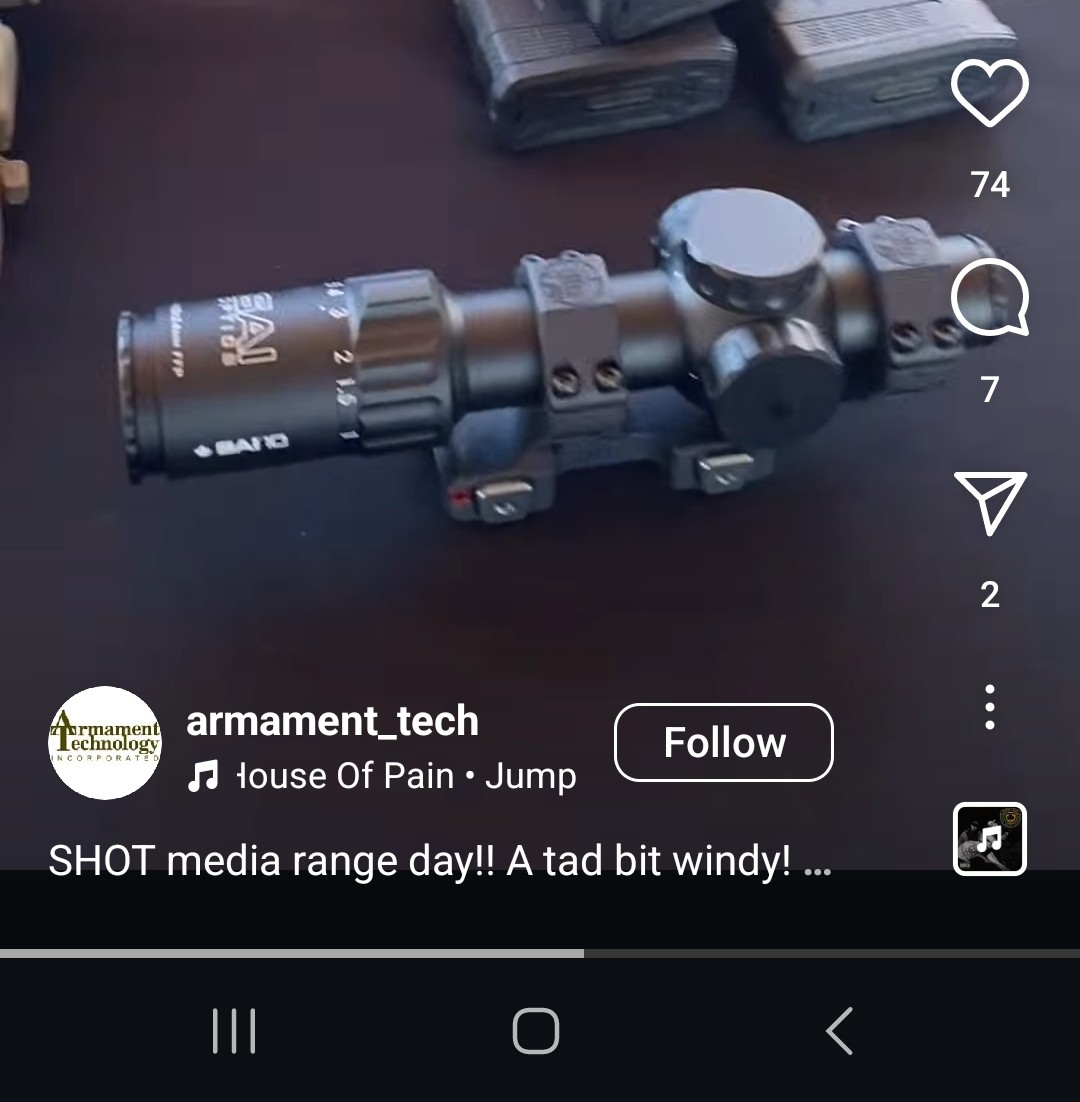Open the armament_tech username link
1080x1102 pixels.
(x=332, y=721)
